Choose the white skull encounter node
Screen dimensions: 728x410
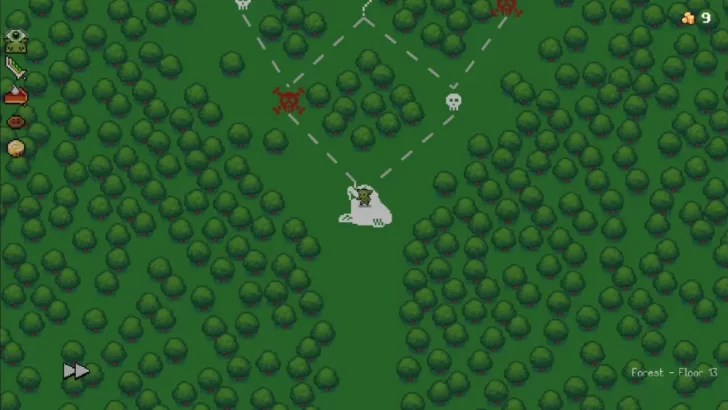pos(453,101)
